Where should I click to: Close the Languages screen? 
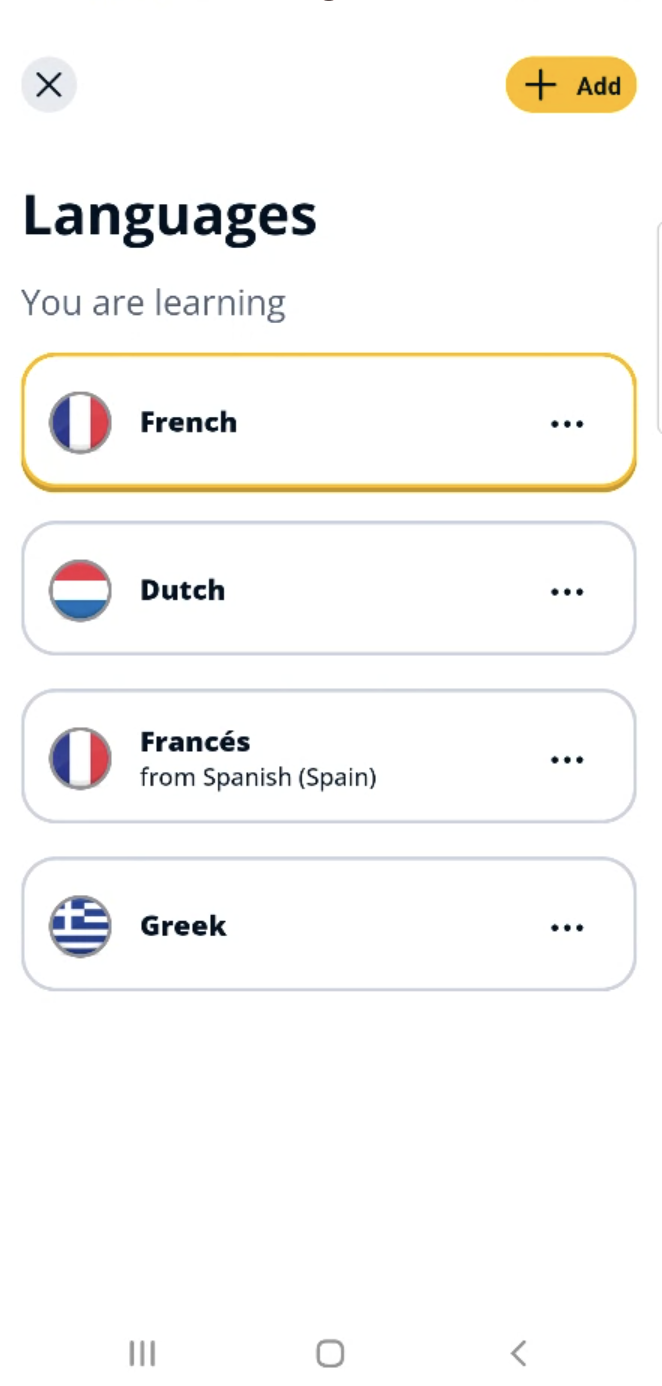pos(49,85)
